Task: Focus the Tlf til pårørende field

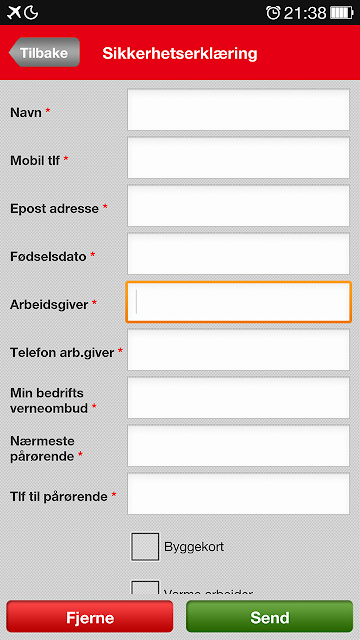Action: (238, 494)
